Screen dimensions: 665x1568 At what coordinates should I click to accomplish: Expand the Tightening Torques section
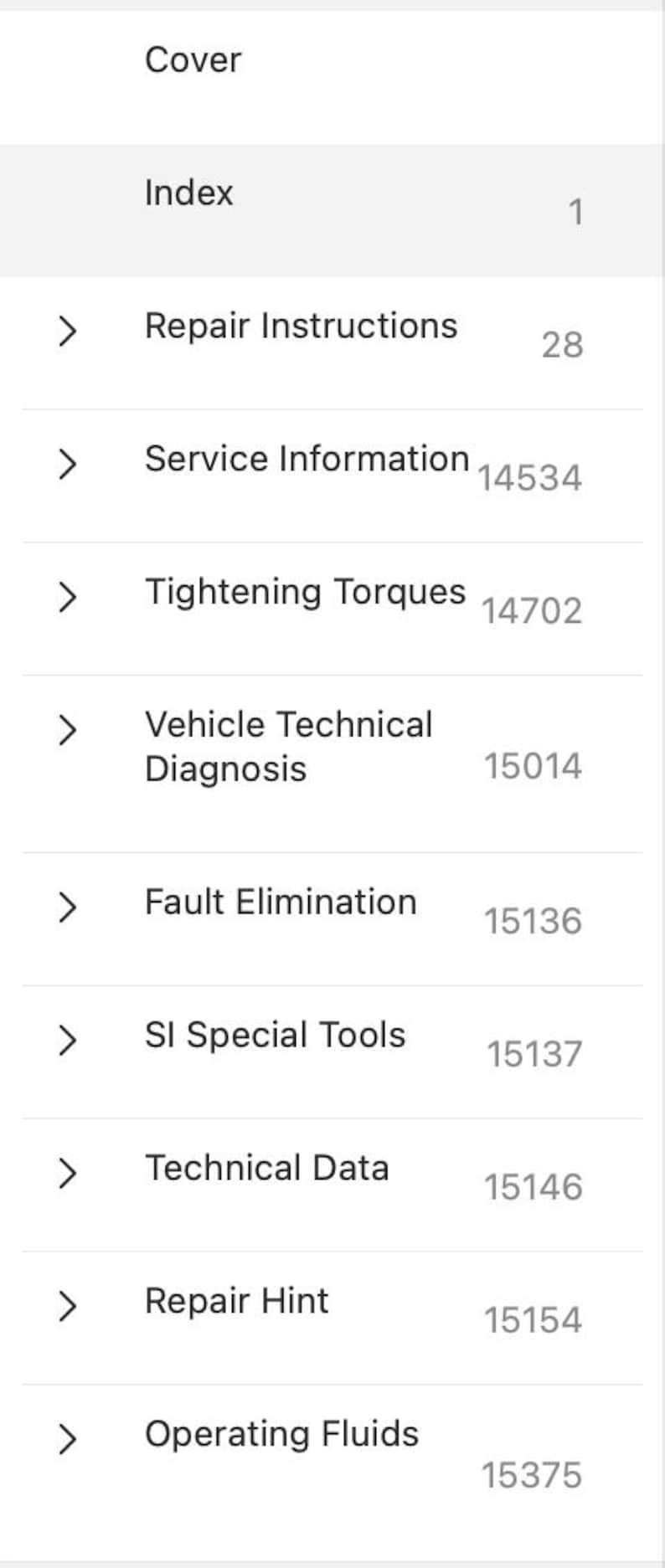(67, 598)
